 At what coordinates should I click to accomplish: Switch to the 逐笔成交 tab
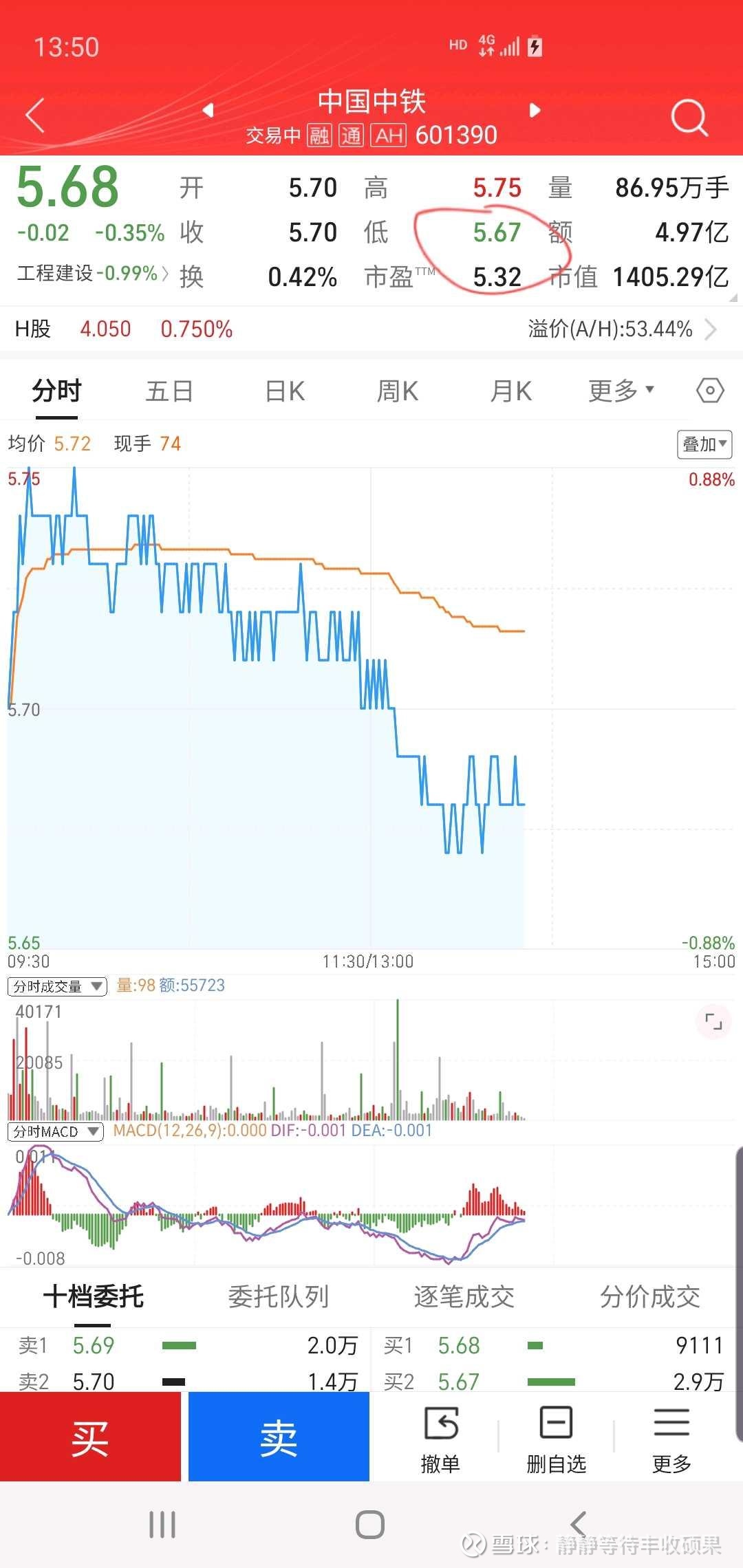click(464, 1296)
